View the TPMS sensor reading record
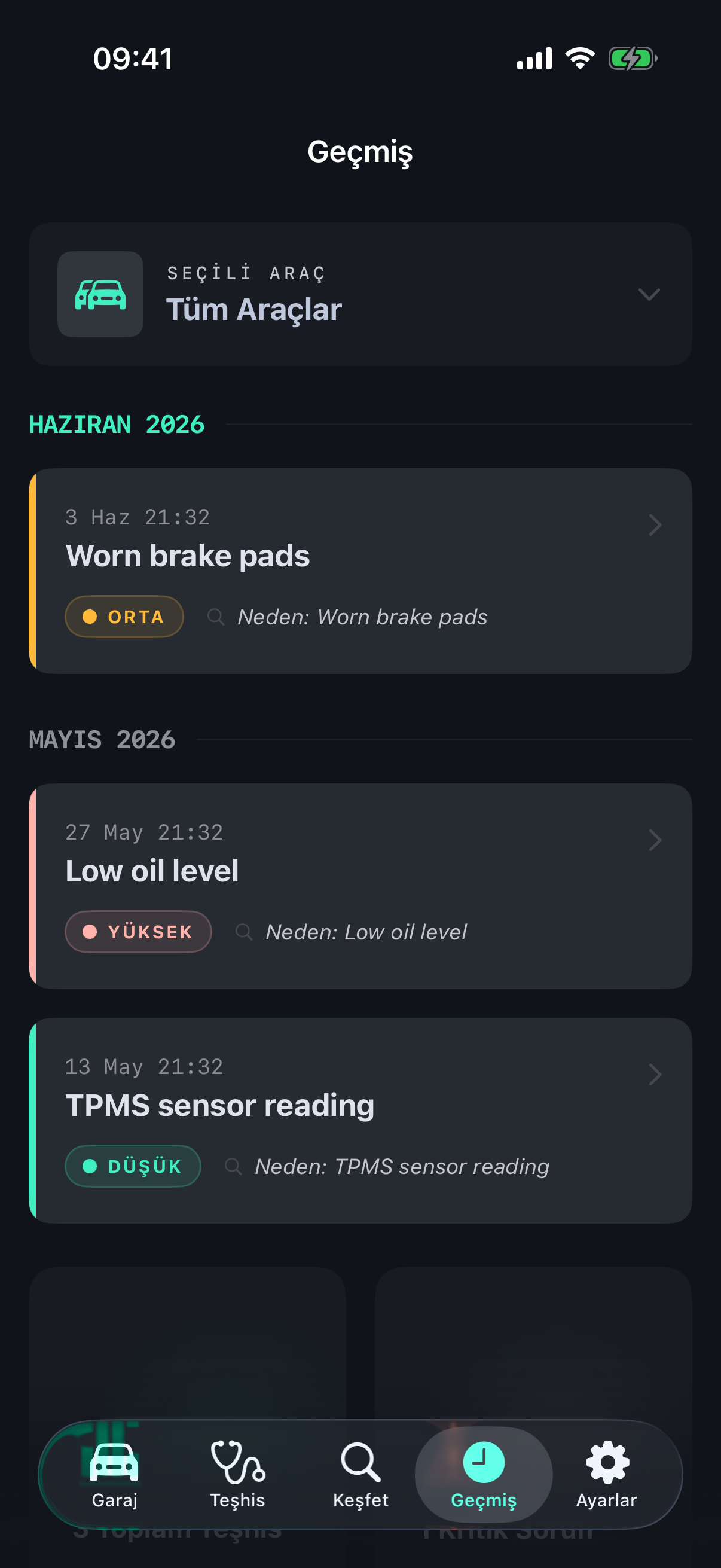This screenshot has height=1568, width=721. click(x=360, y=1120)
